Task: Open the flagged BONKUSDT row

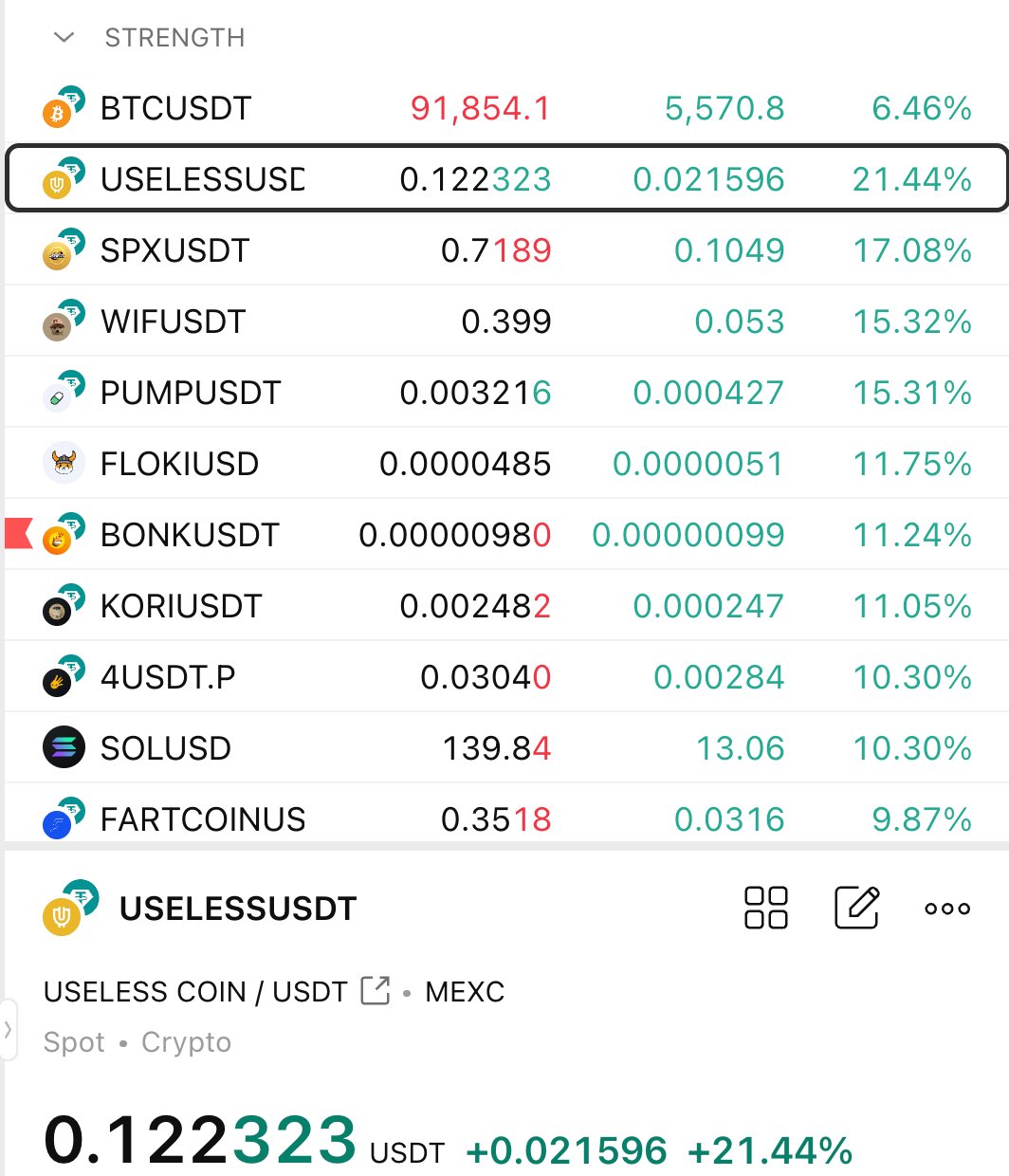Action: 190,535
